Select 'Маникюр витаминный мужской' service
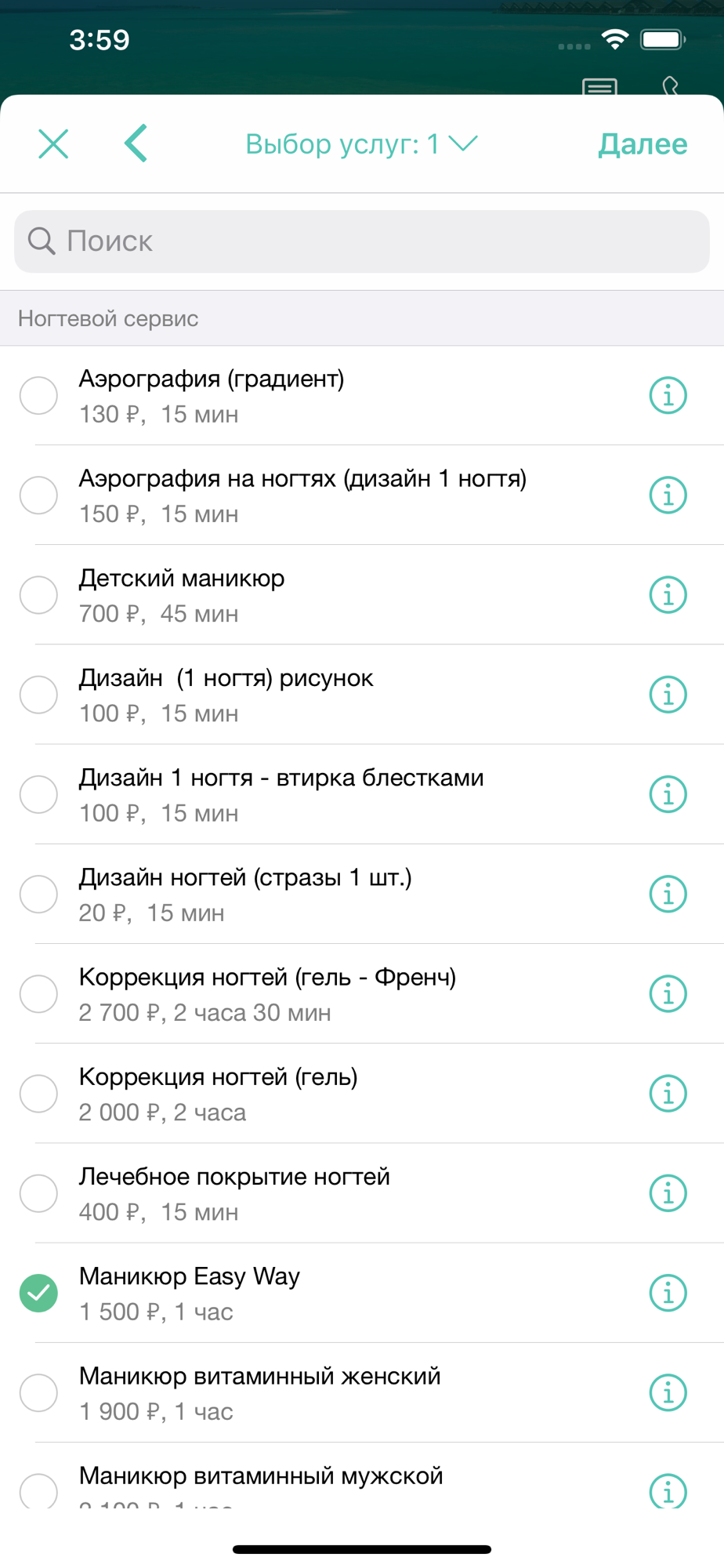Viewport: 724px width, 1568px height. click(38, 1490)
